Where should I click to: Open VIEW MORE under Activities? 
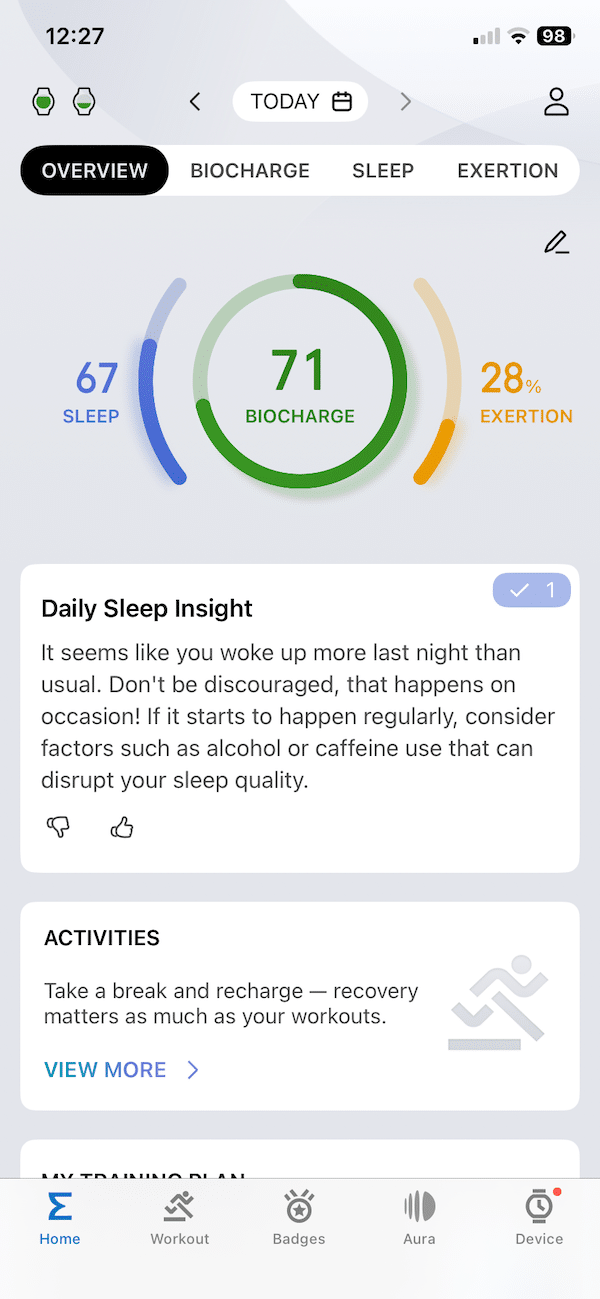coord(122,1070)
